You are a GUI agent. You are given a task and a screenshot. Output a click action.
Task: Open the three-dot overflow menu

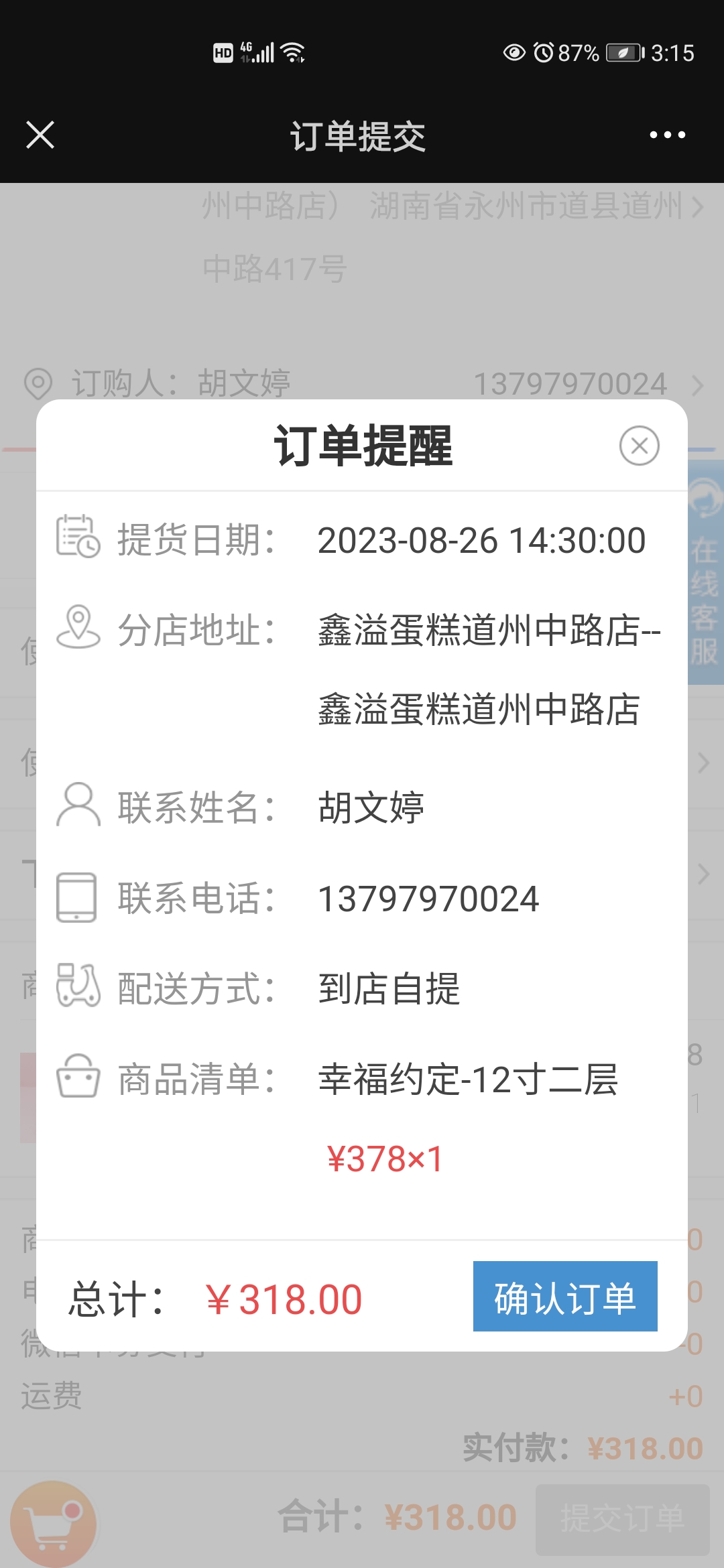(x=668, y=135)
